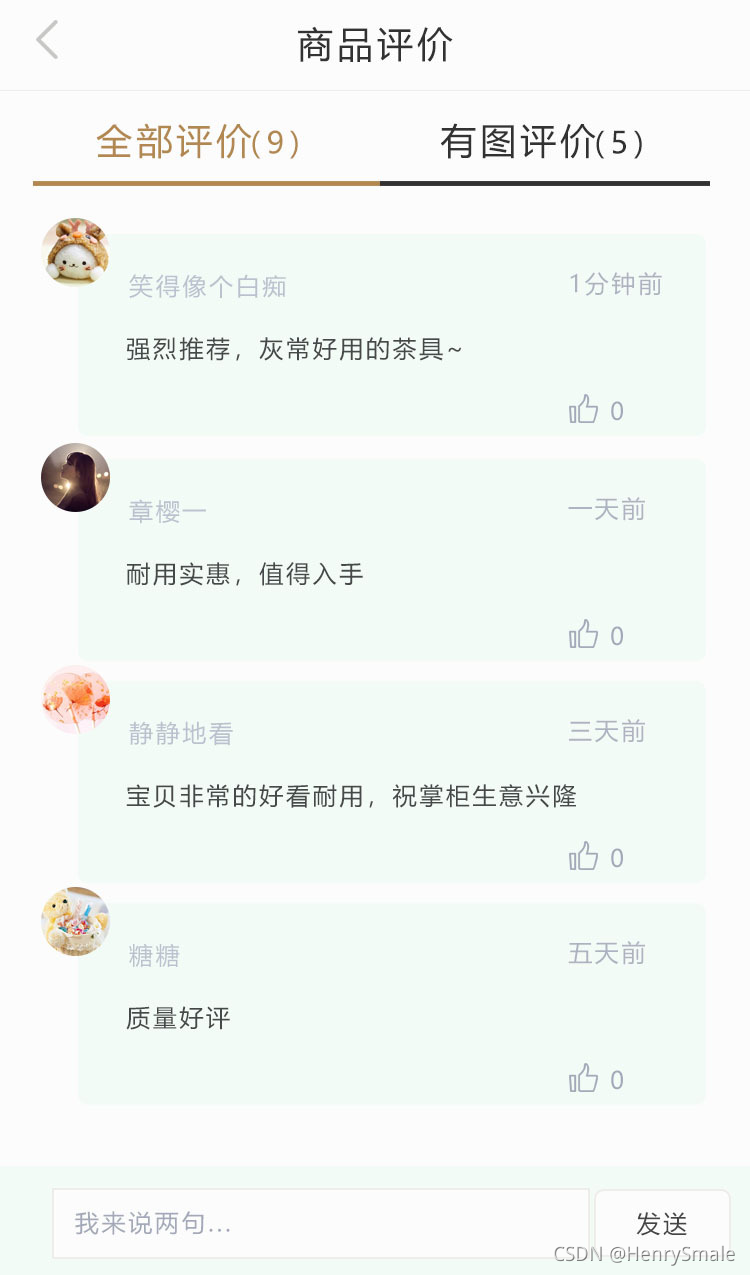Select the 全部评价(9) tab
The width and height of the screenshot is (750, 1275).
click(x=197, y=142)
